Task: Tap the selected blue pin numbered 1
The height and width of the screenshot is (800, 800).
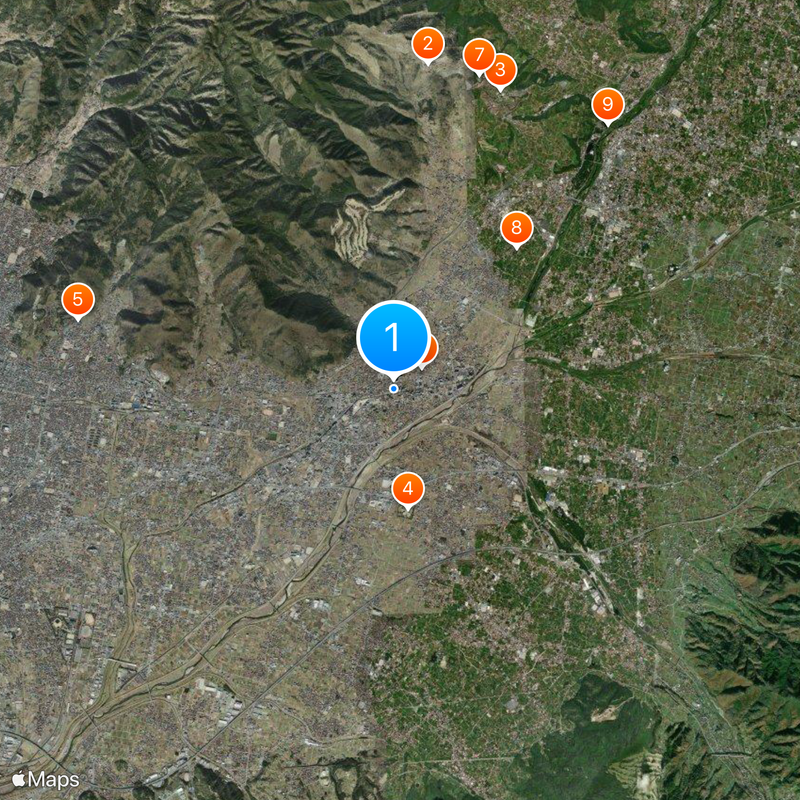Action: (x=393, y=338)
